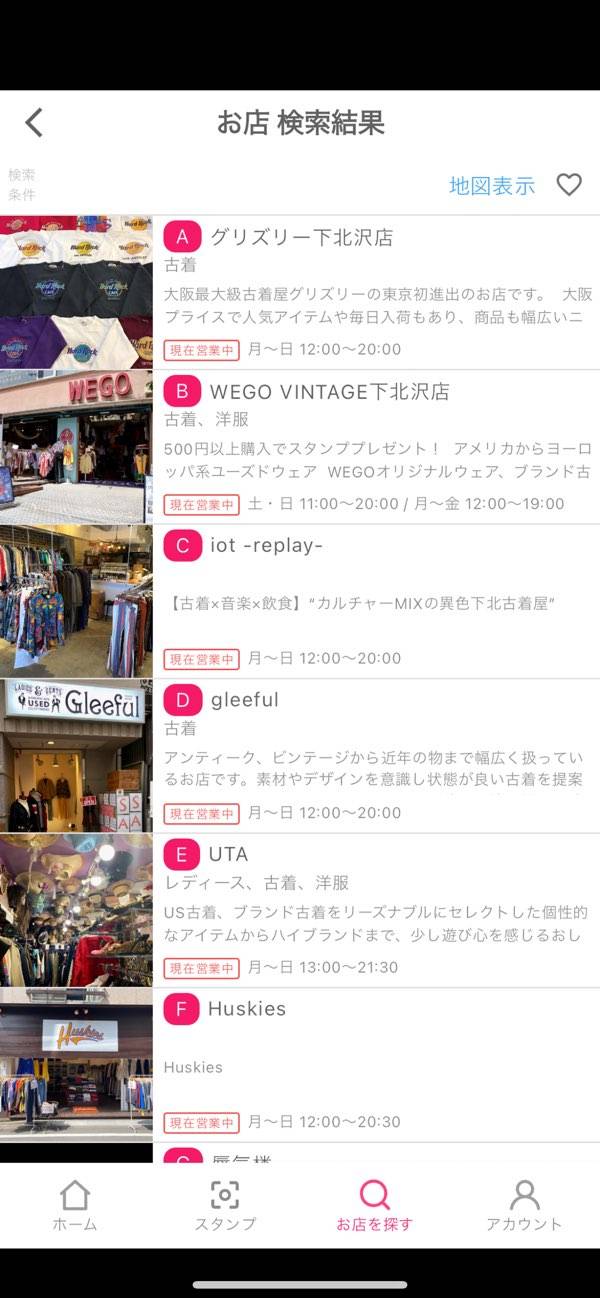600x1298 pixels.
Task: Select the お店を探す tab
Action: pos(374,1205)
